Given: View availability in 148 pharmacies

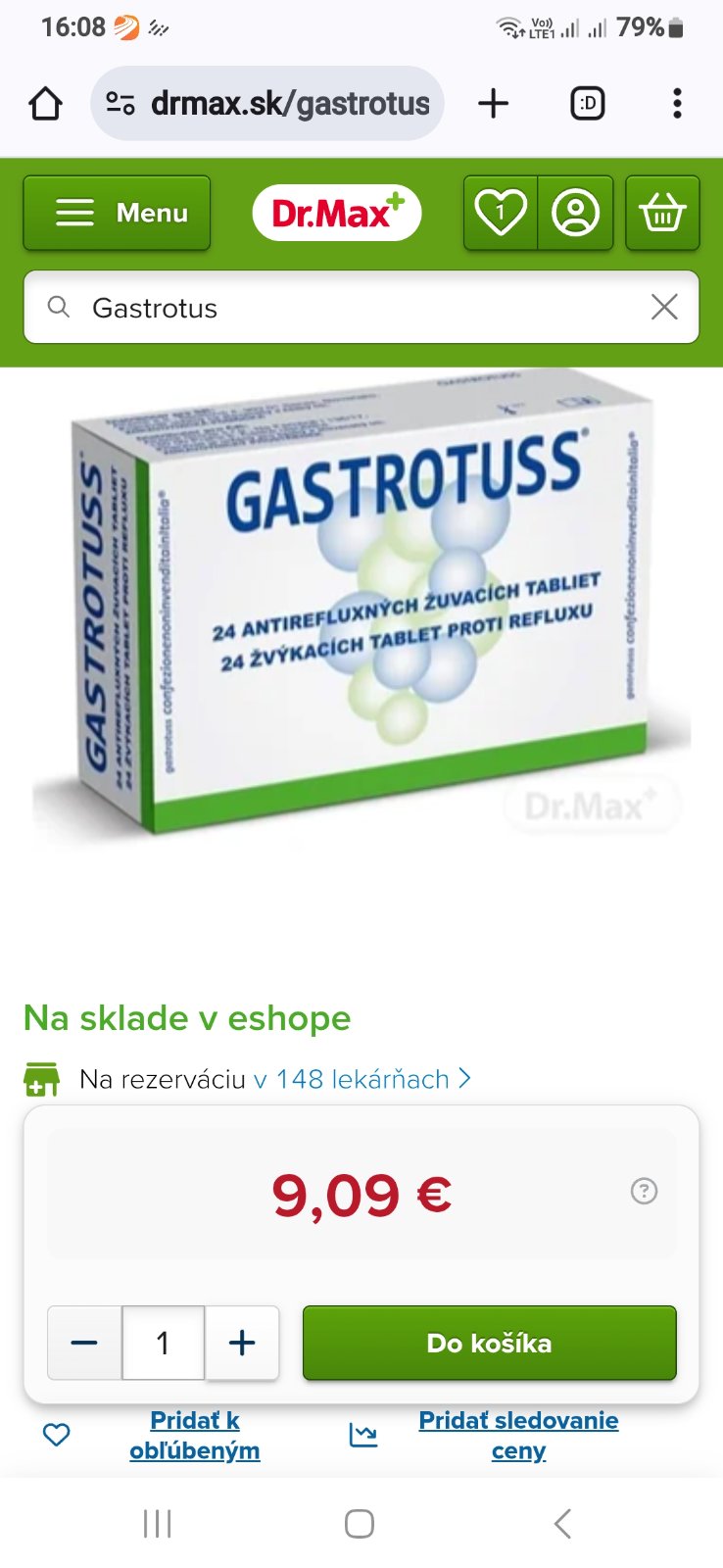Looking at the screenshot, I should [x=362, y=1079].
